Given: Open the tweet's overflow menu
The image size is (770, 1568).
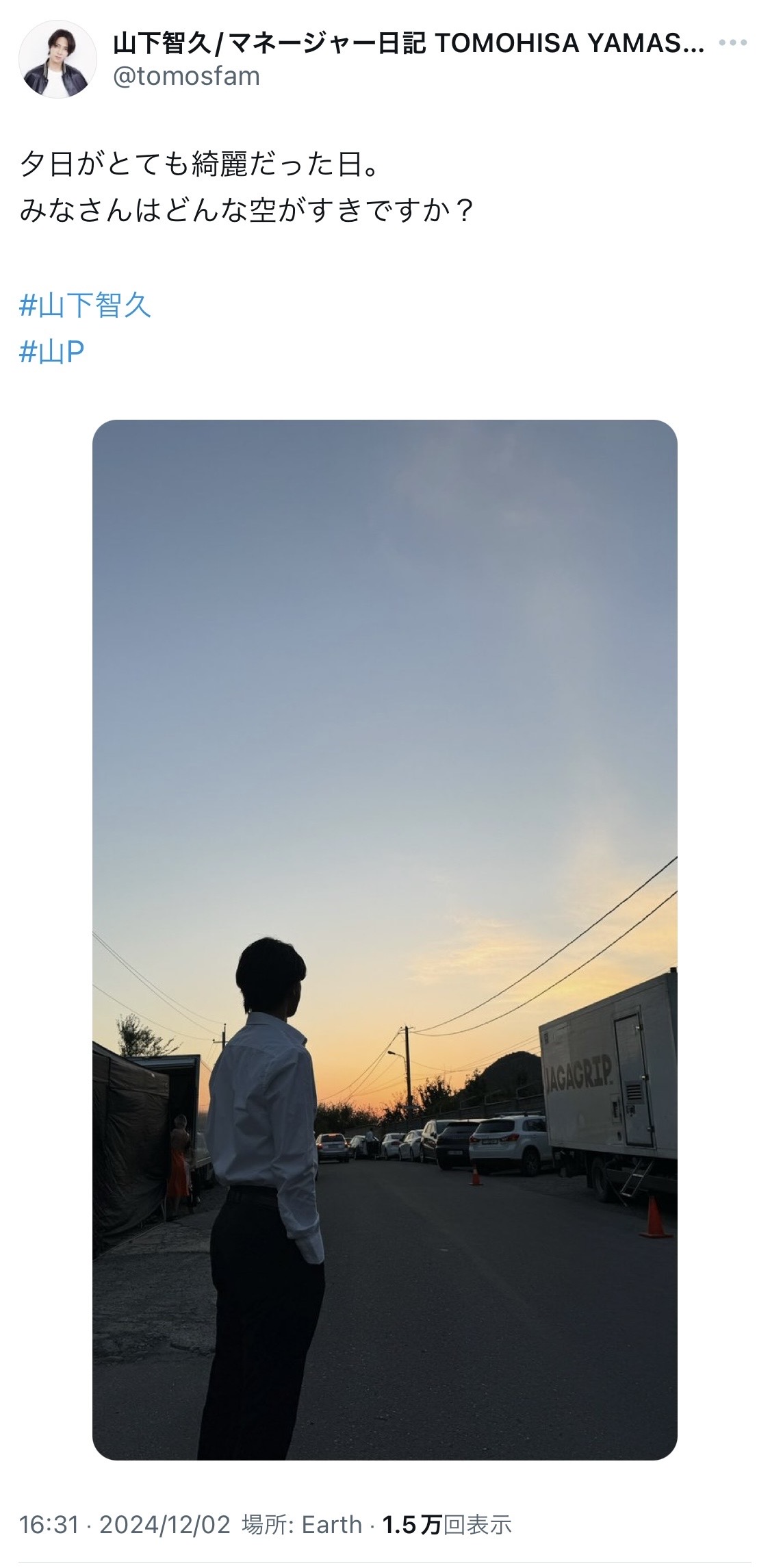Looking at the screenshot, I should pos(732,43).
